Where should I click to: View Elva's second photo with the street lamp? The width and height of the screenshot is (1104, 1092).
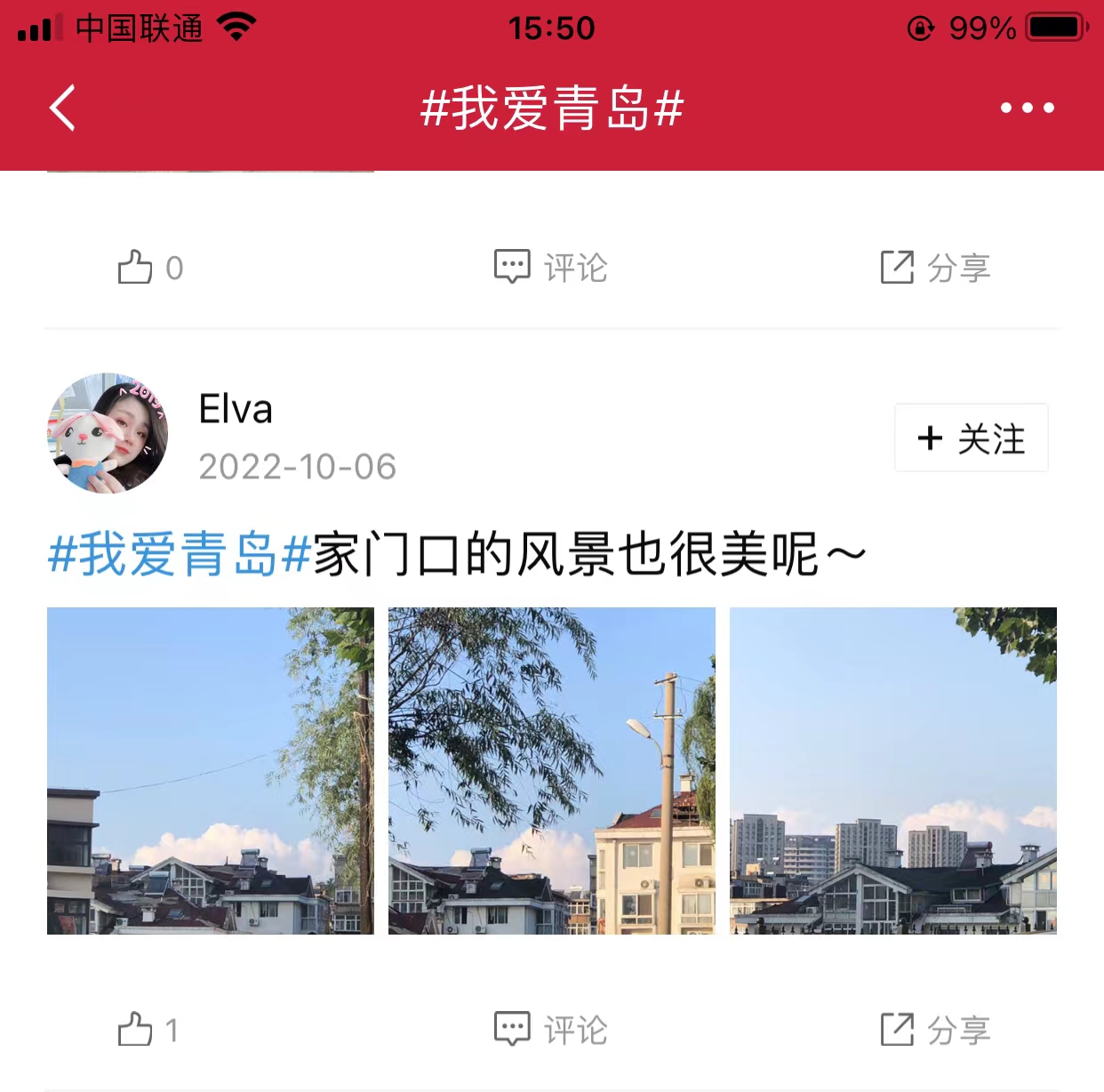coord(552,770)
